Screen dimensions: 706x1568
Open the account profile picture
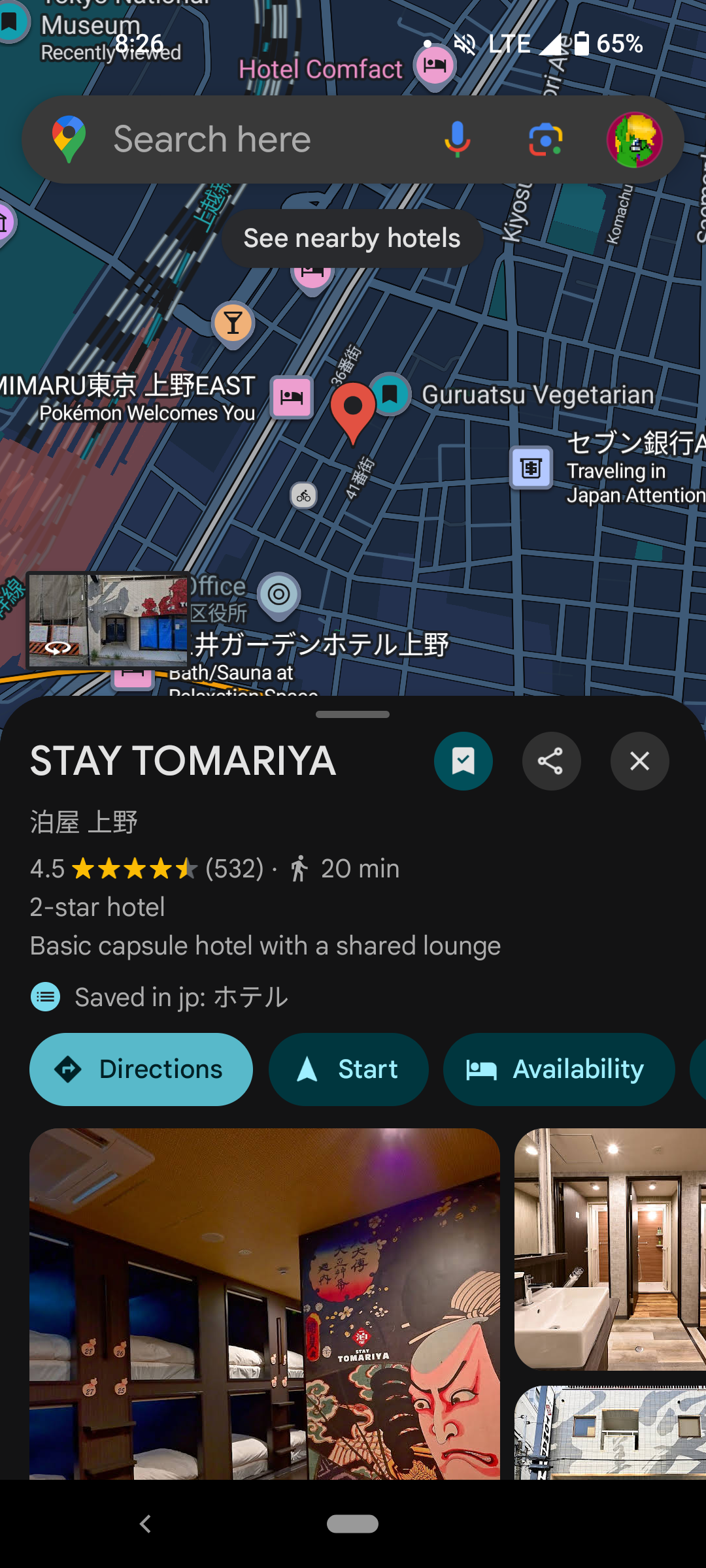point(634,139)
